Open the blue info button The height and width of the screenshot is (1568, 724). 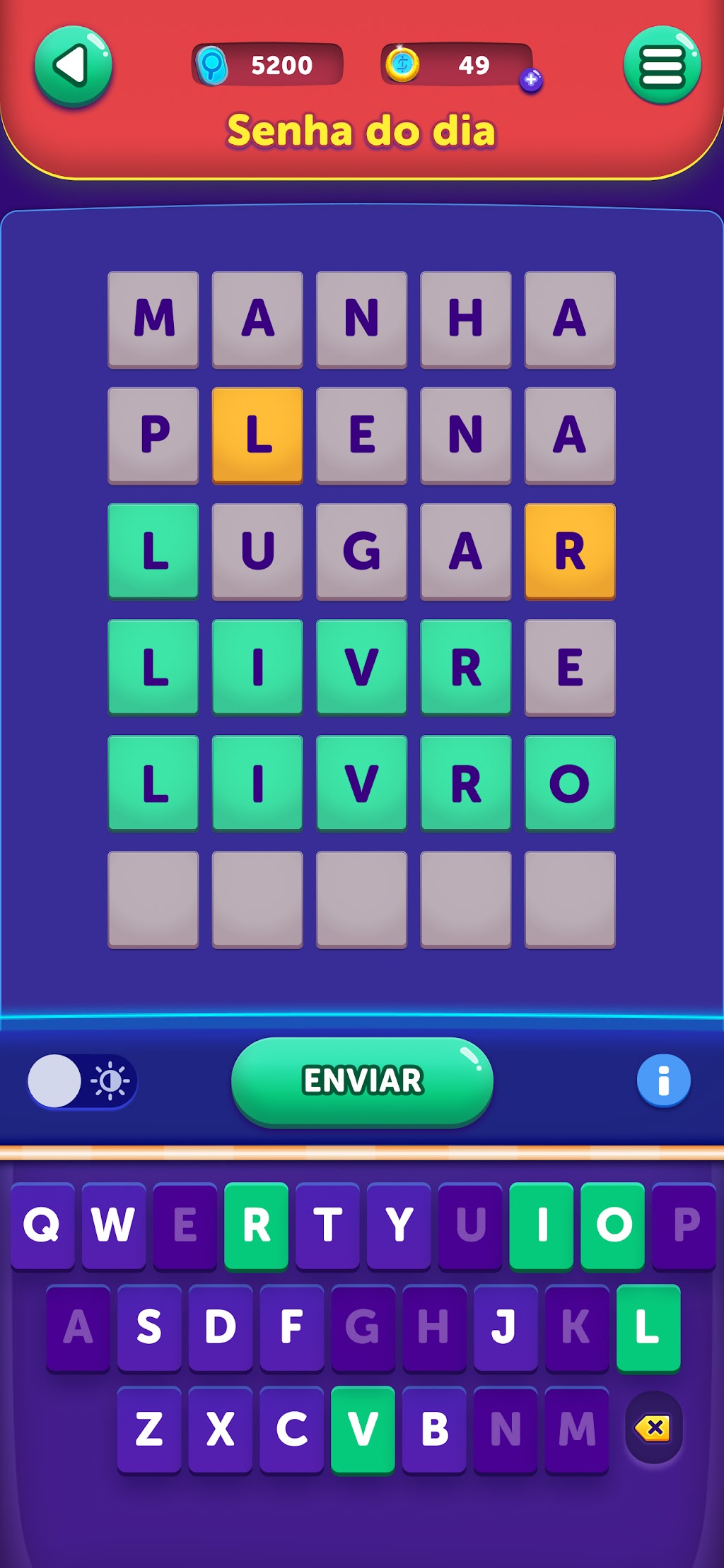pos(663,1080)
